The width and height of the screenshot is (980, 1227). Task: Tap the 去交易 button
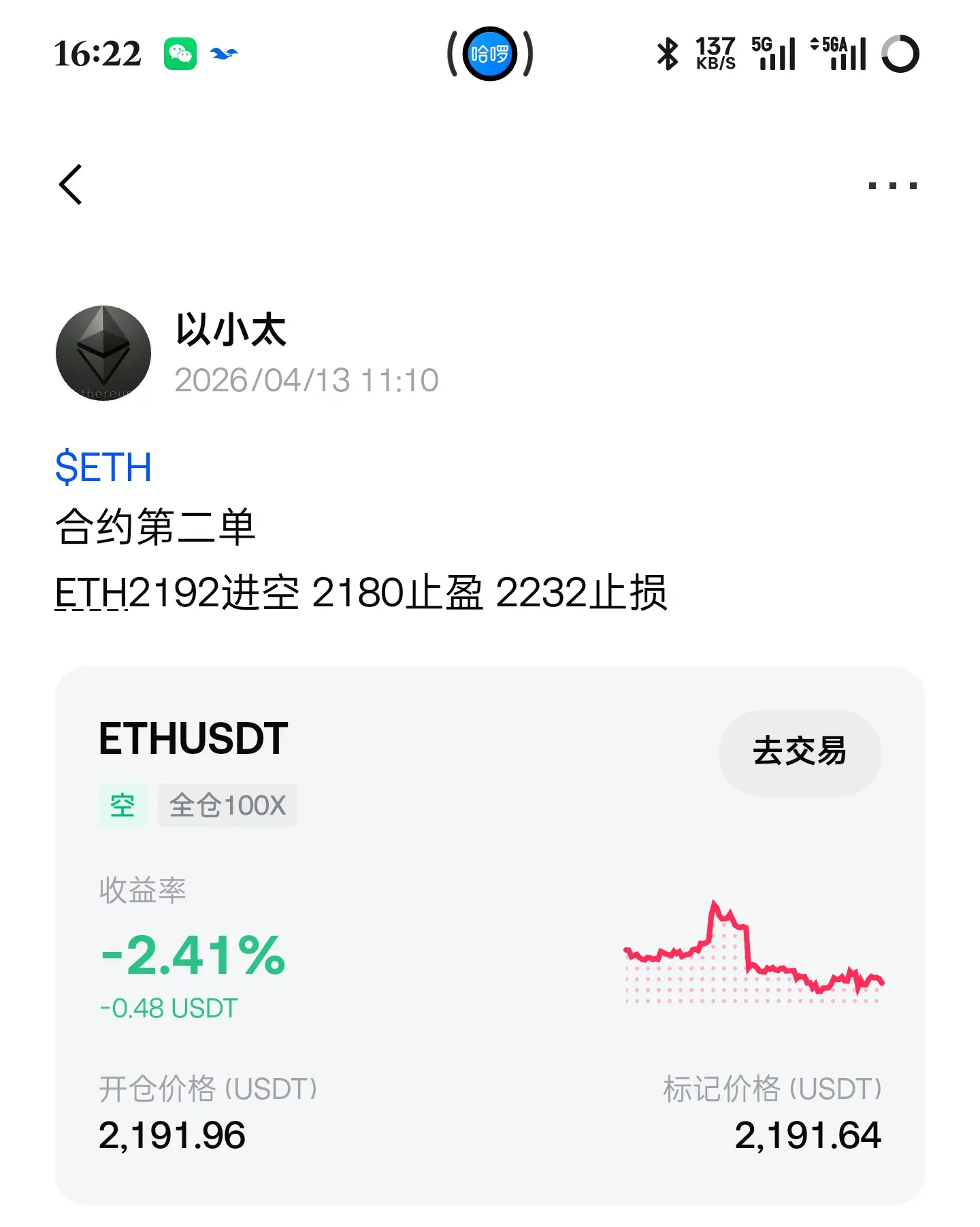800,752
